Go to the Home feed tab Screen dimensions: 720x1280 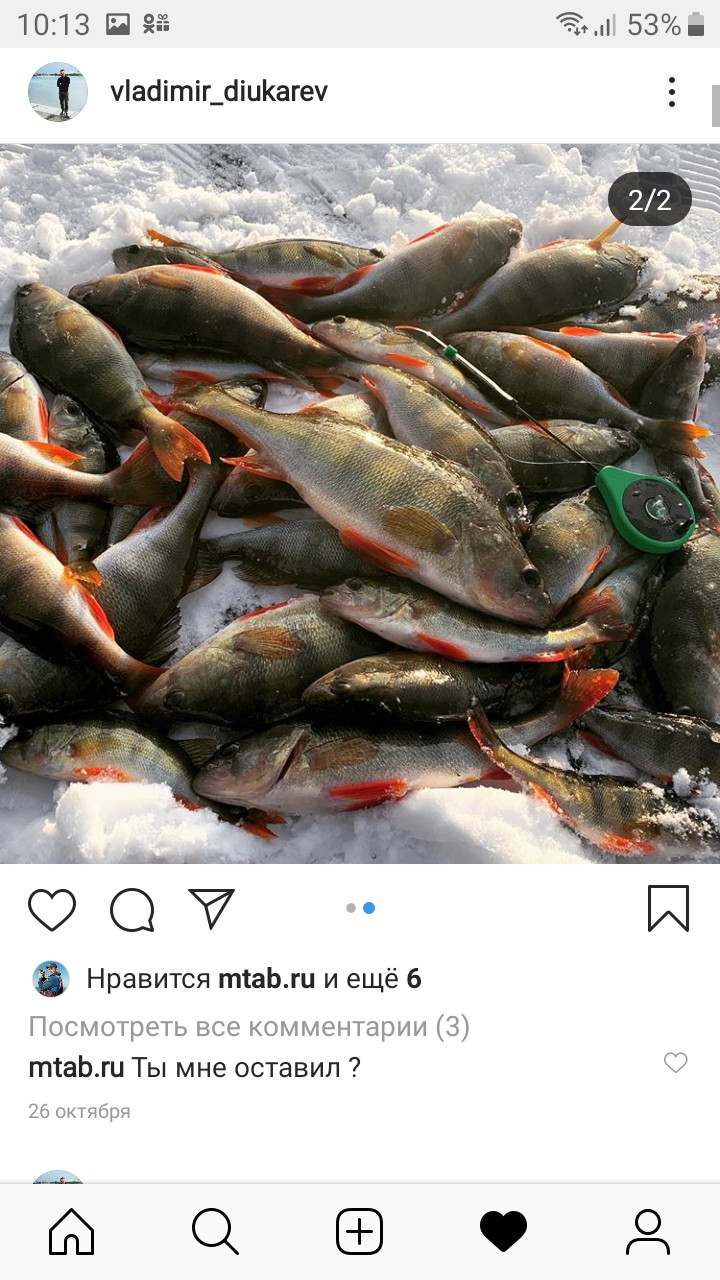point(72,1231)
